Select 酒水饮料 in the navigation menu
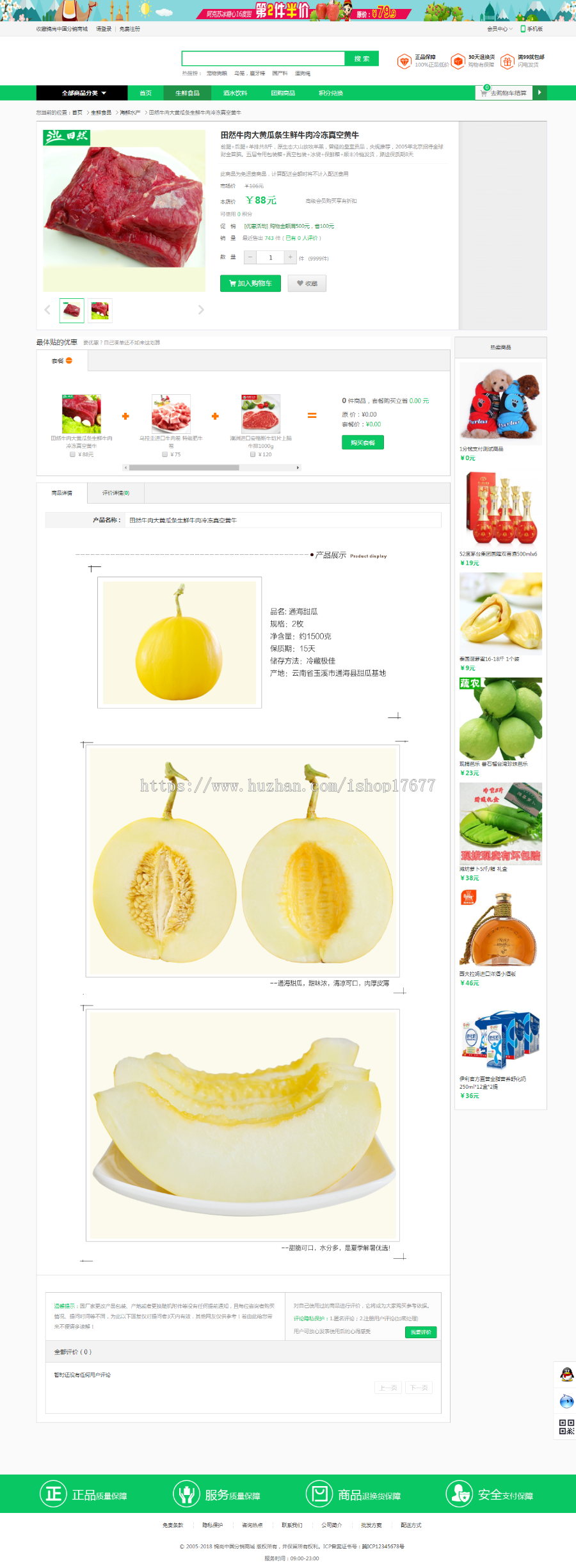Screen dimensions: 576x1568 (x=236, y=93)
